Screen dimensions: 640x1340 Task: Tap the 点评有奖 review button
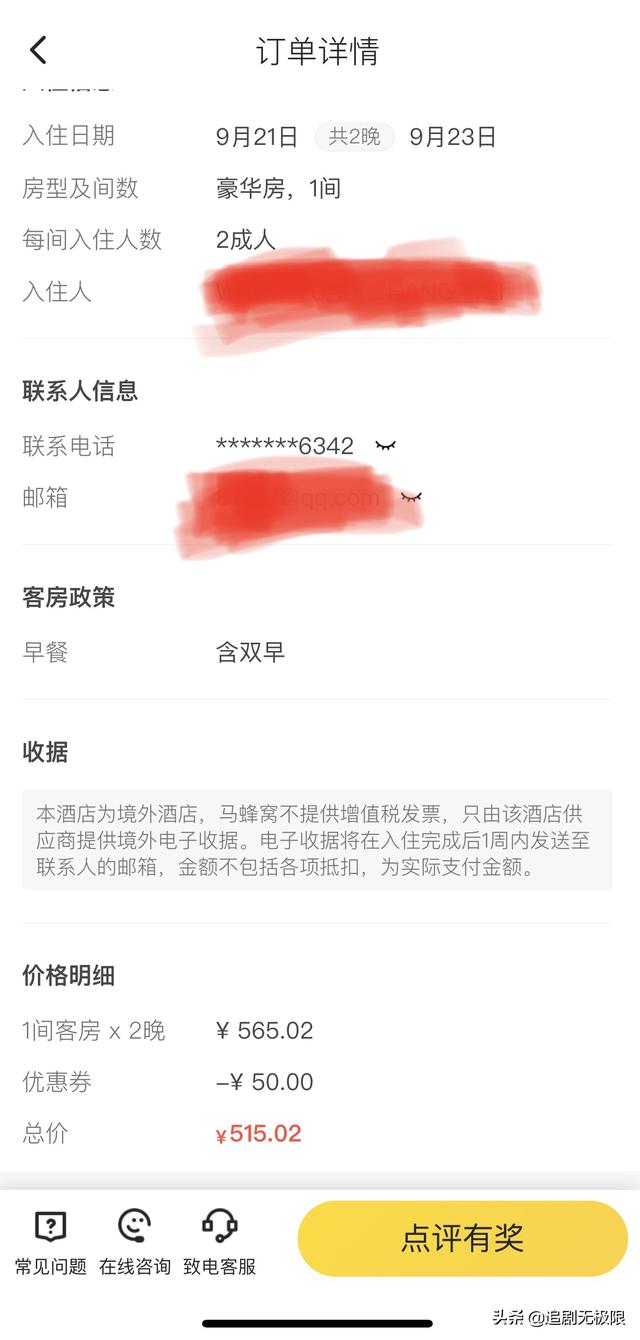[x=462, y=1238]
